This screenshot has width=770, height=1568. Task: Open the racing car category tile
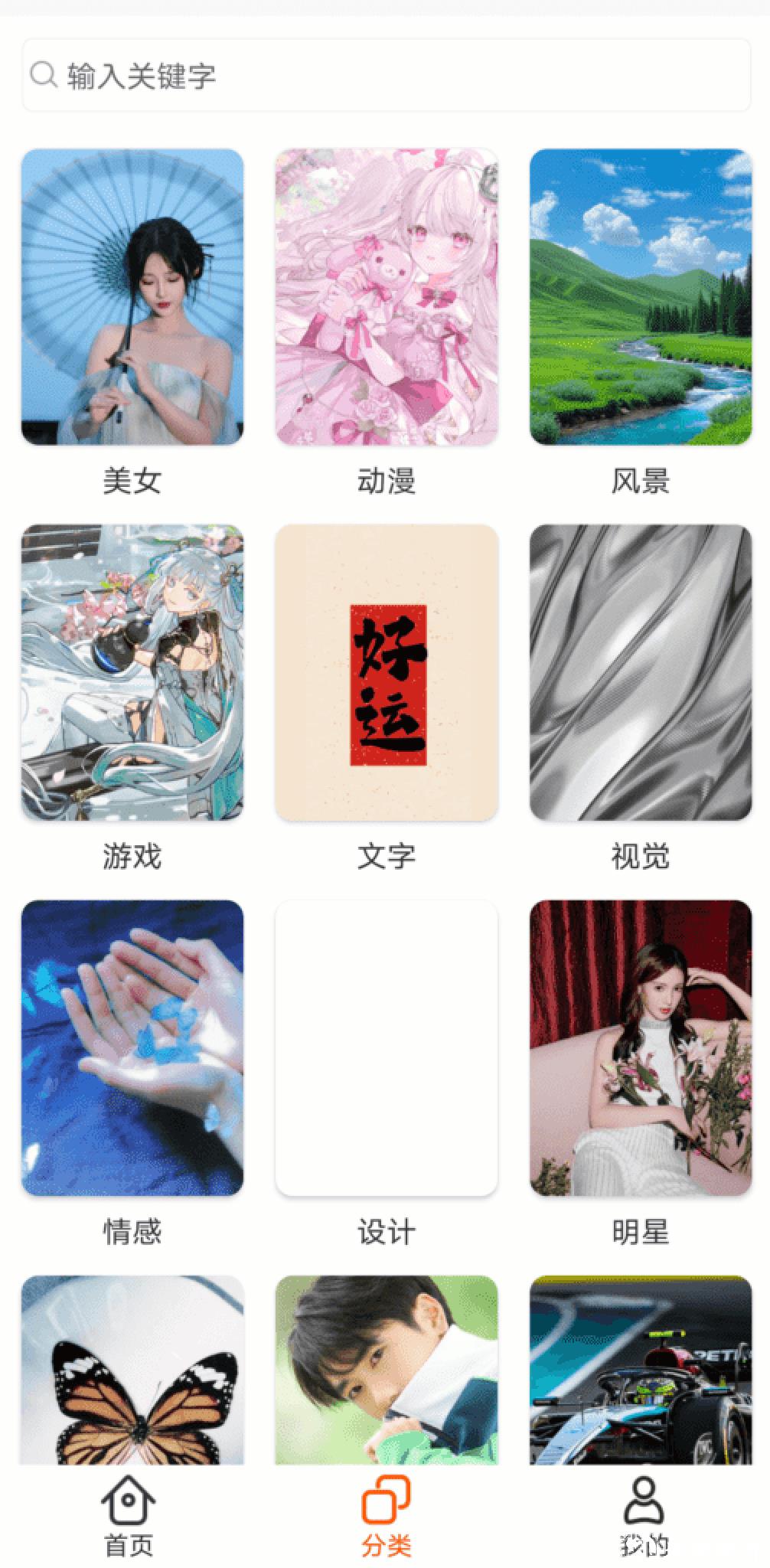click(x=641, y=1370)
